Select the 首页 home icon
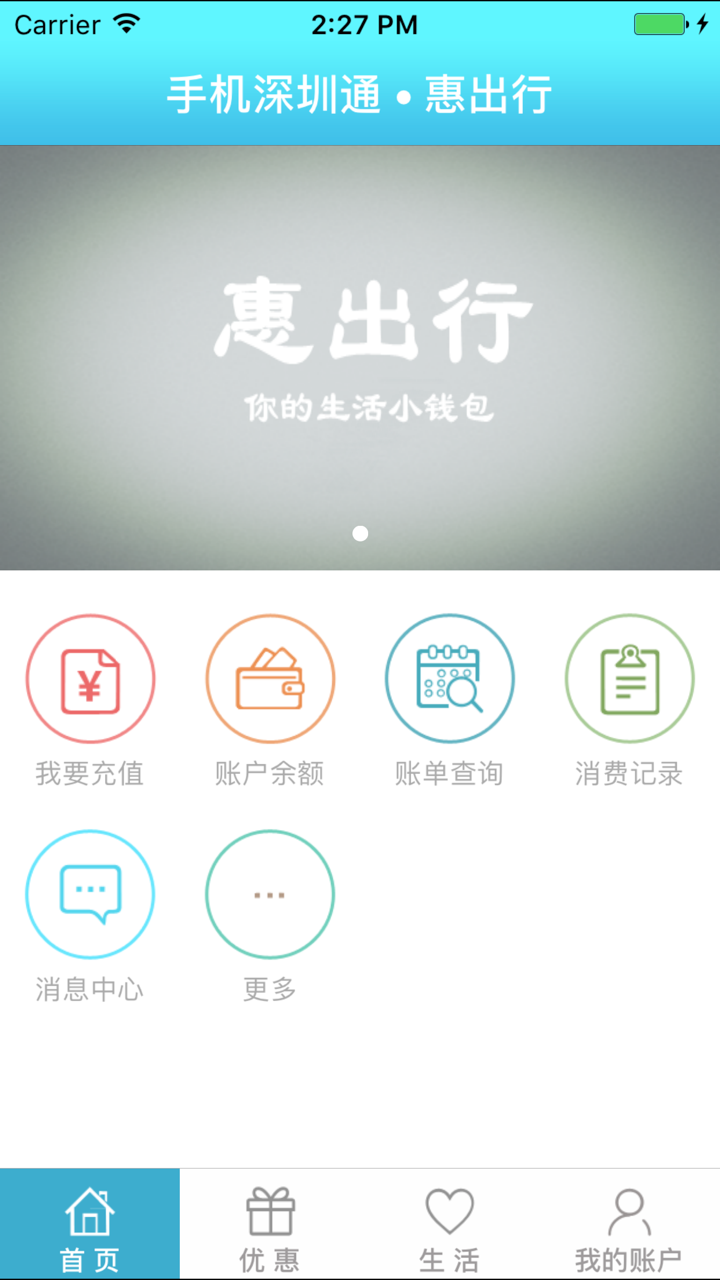 point(90,1210)
